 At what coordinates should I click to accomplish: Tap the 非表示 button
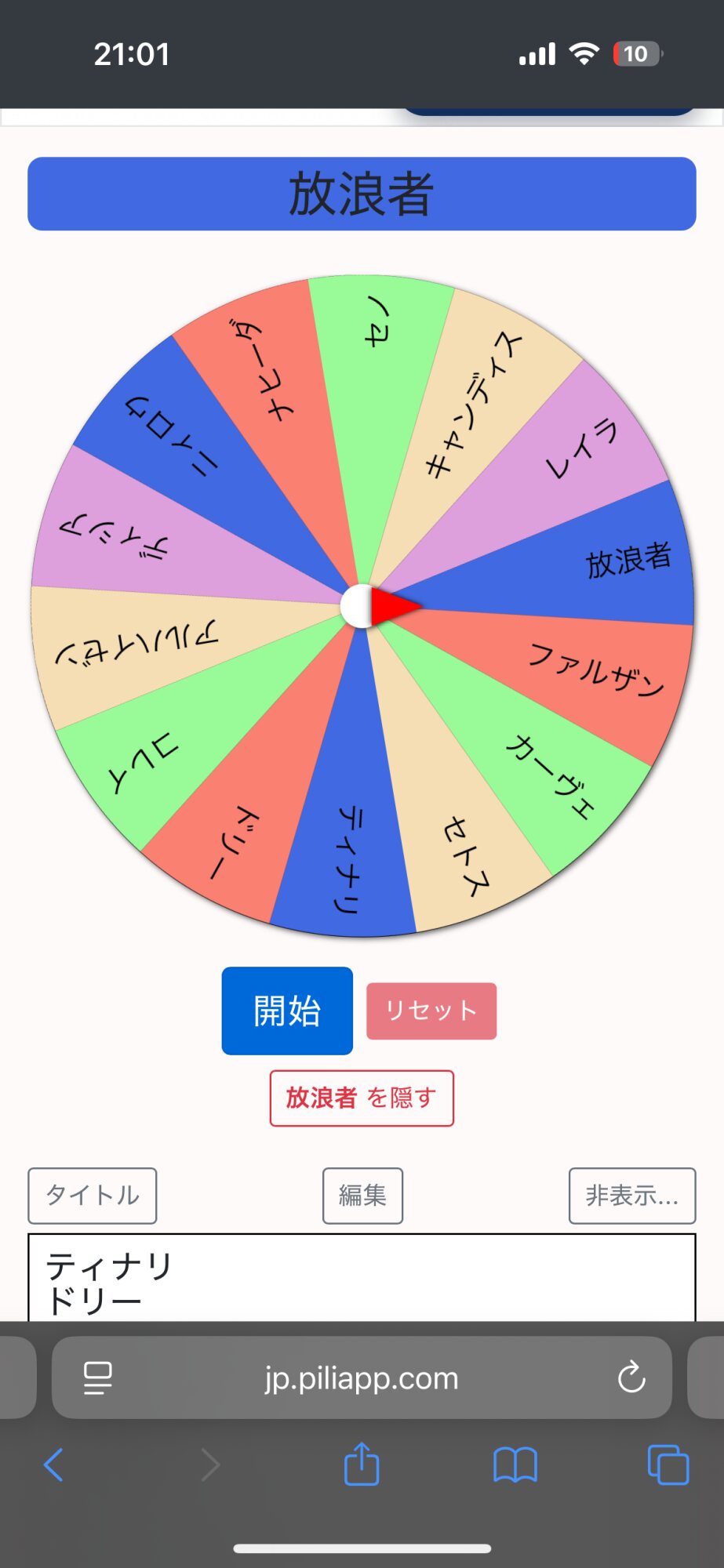(632, 1196)
